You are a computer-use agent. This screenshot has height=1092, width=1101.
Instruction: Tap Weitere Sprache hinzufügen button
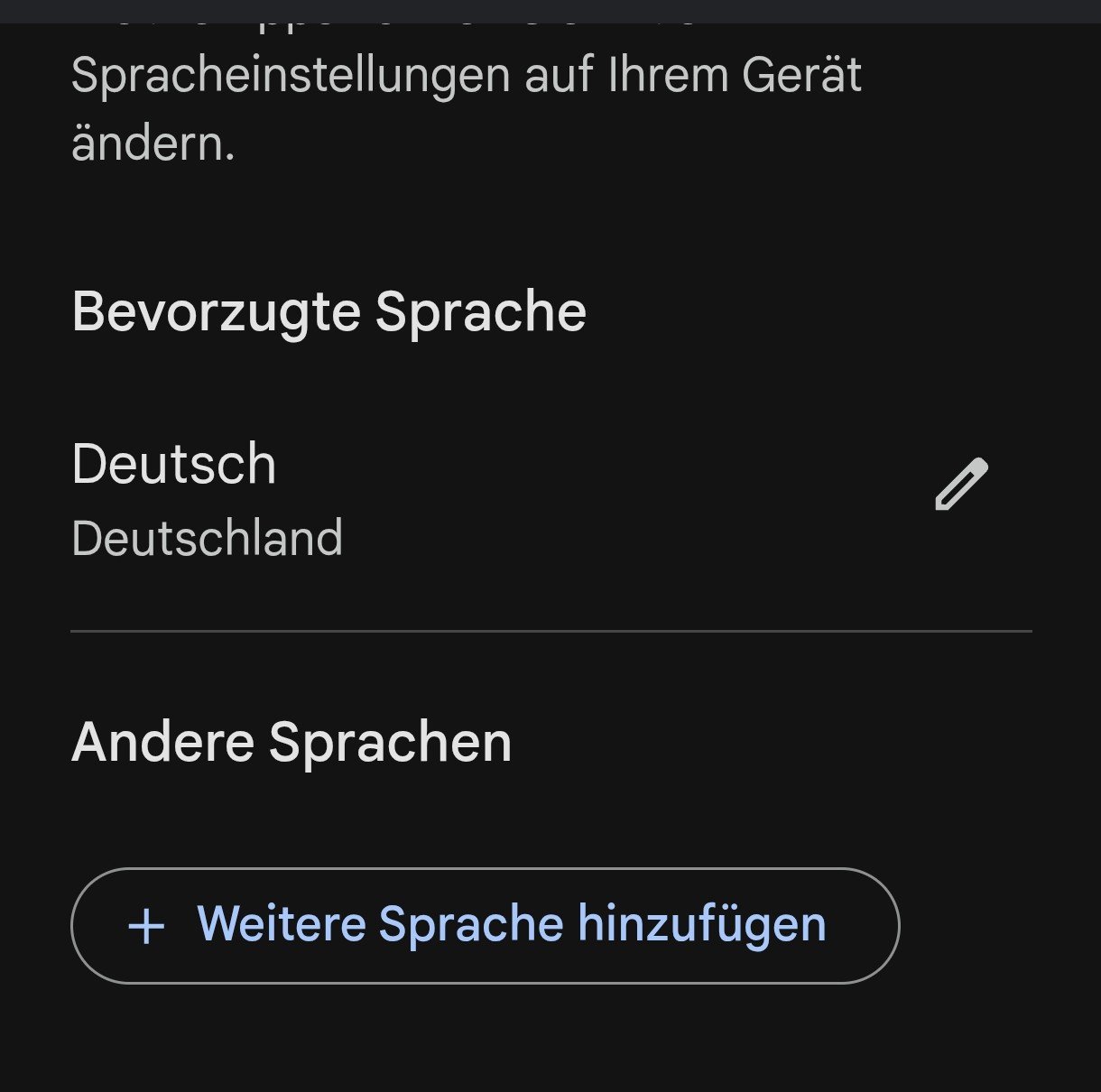(x=485, y=925)
